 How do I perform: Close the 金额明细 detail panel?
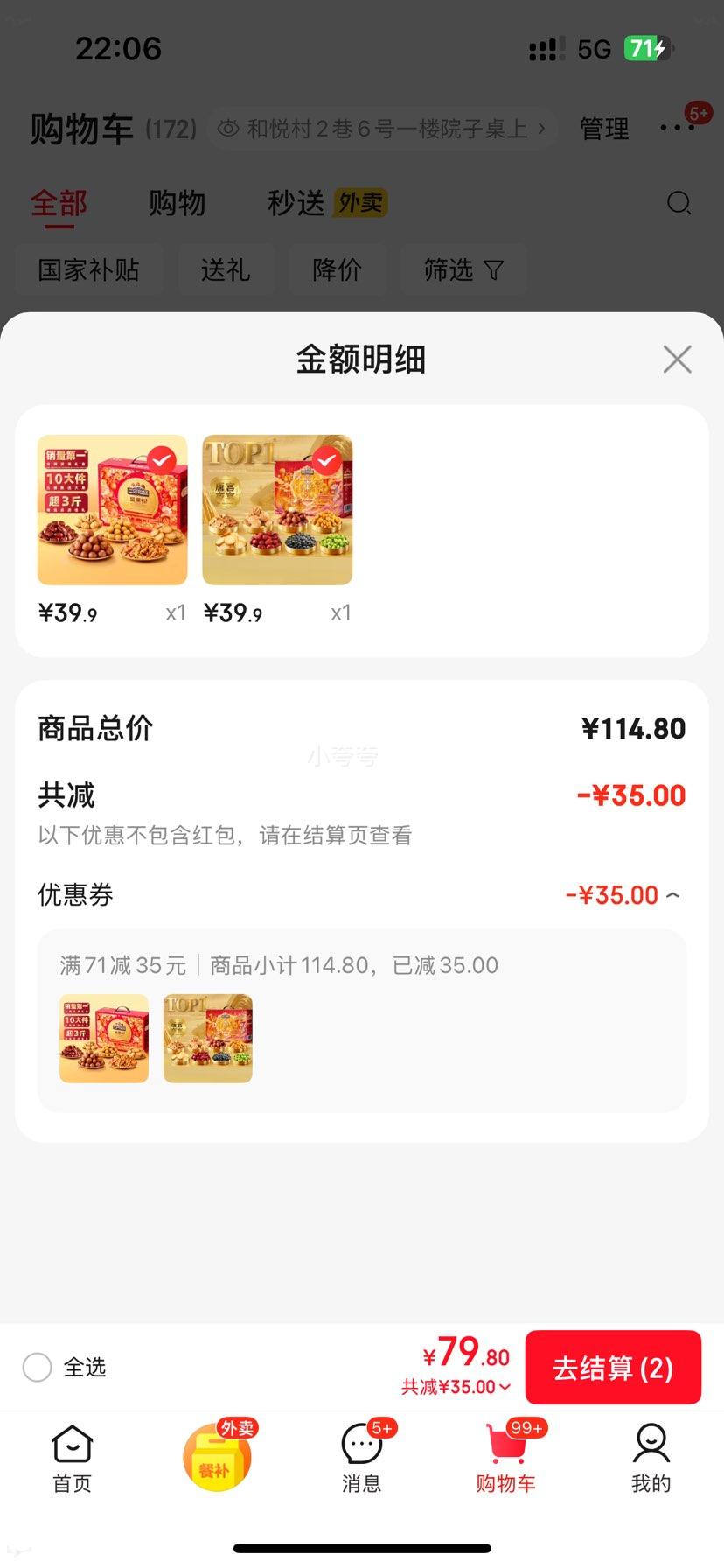click(677, 359)
